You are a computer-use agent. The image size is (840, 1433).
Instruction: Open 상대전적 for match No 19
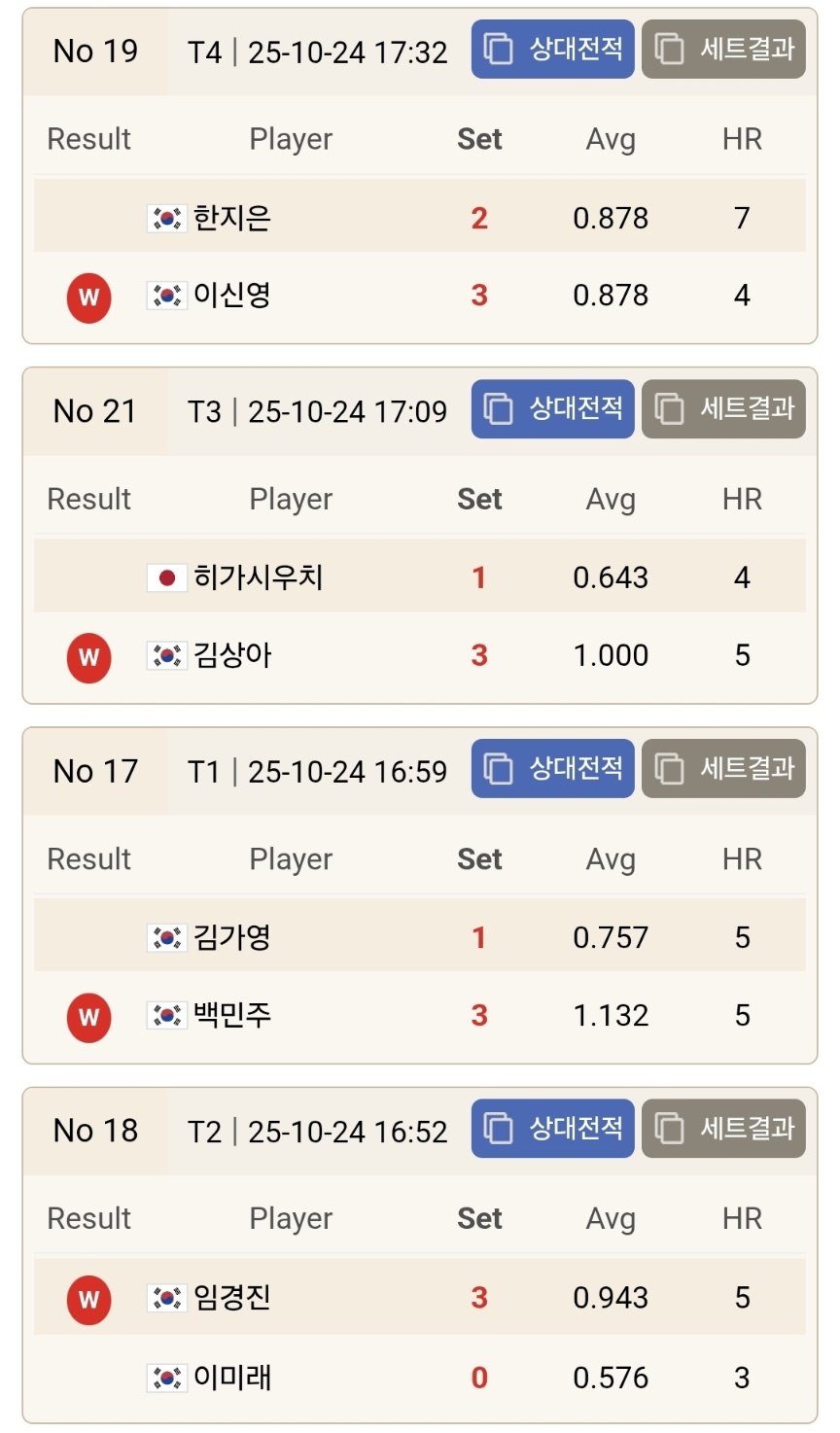click(x=552, y=49)
